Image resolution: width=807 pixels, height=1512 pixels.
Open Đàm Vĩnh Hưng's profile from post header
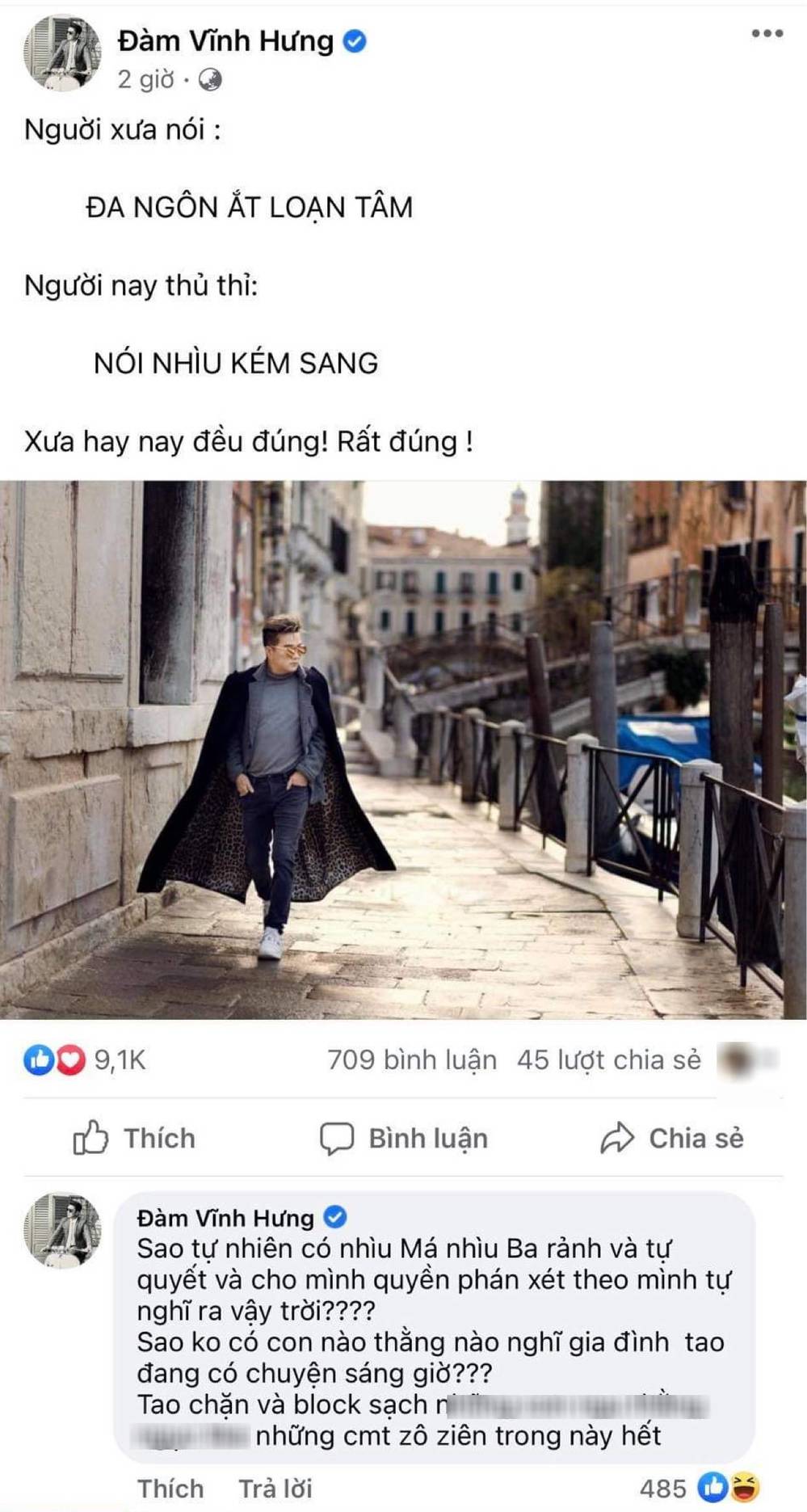(225, 41)
